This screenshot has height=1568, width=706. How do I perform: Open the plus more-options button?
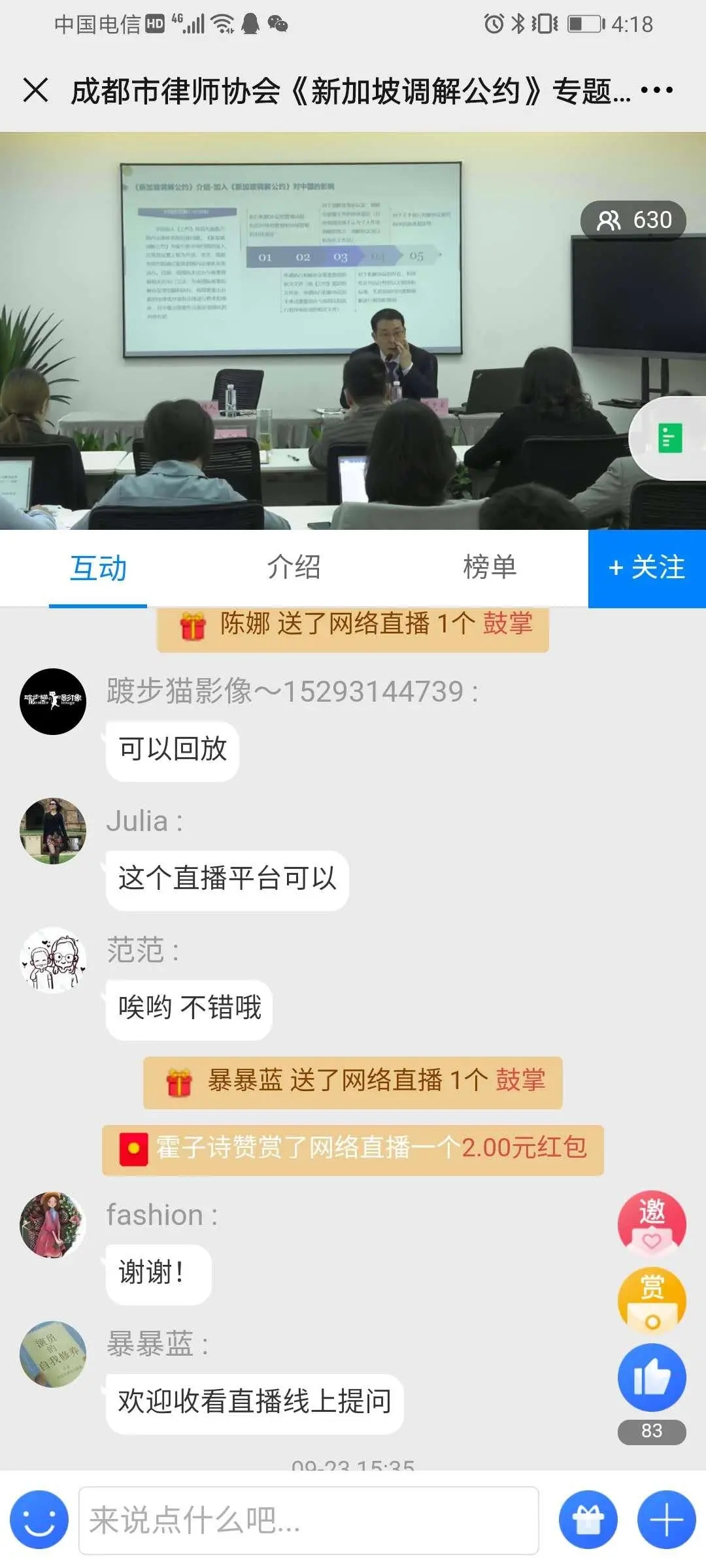click(x=666, y=1520)
